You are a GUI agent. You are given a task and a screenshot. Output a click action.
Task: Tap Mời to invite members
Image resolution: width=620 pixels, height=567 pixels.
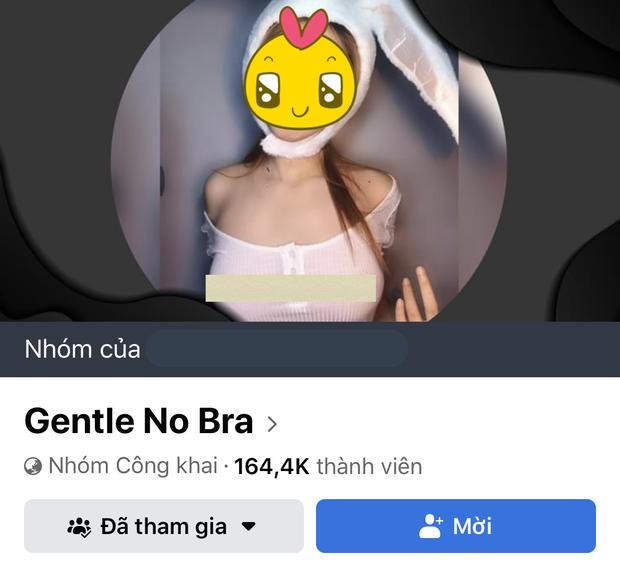coord(455,526)
